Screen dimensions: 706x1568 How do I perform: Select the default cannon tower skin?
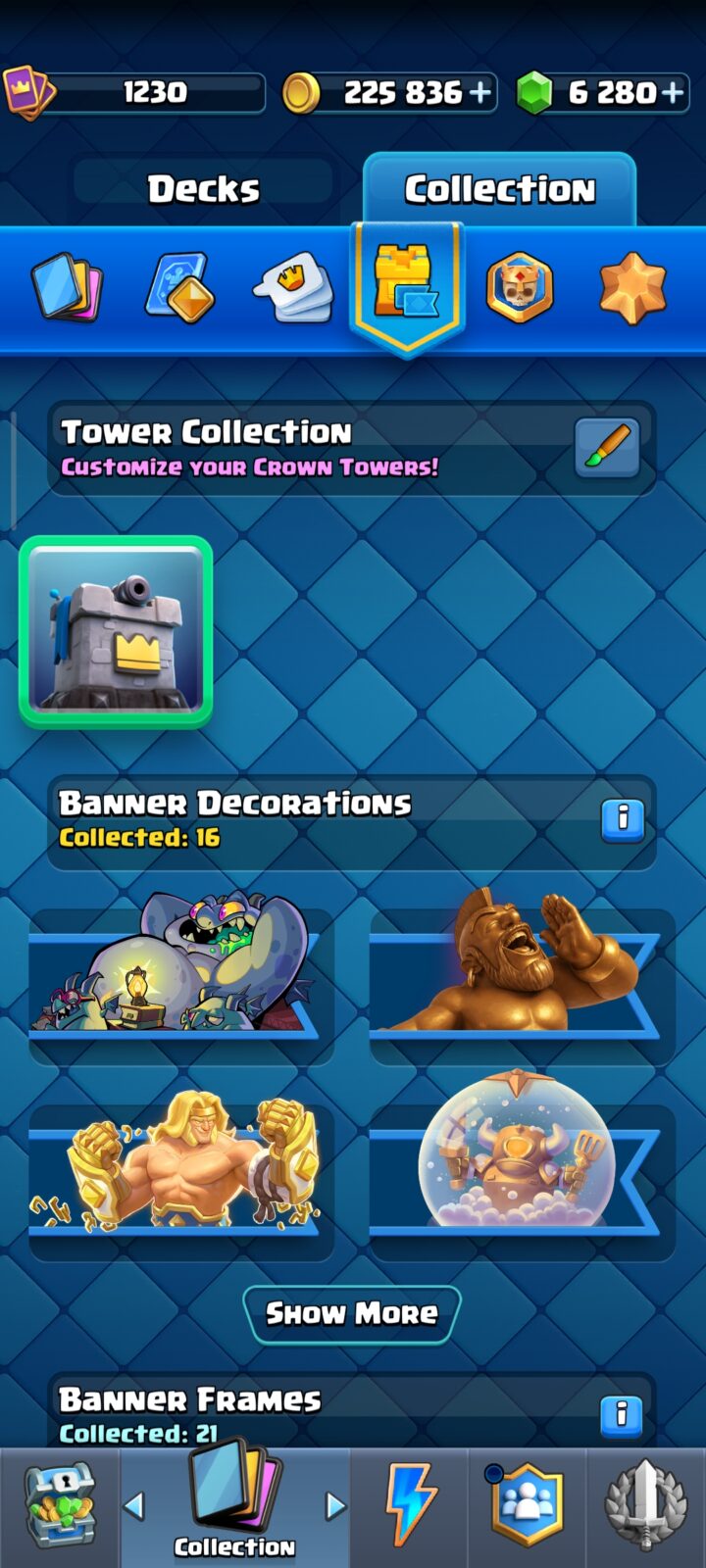(116, 632)
